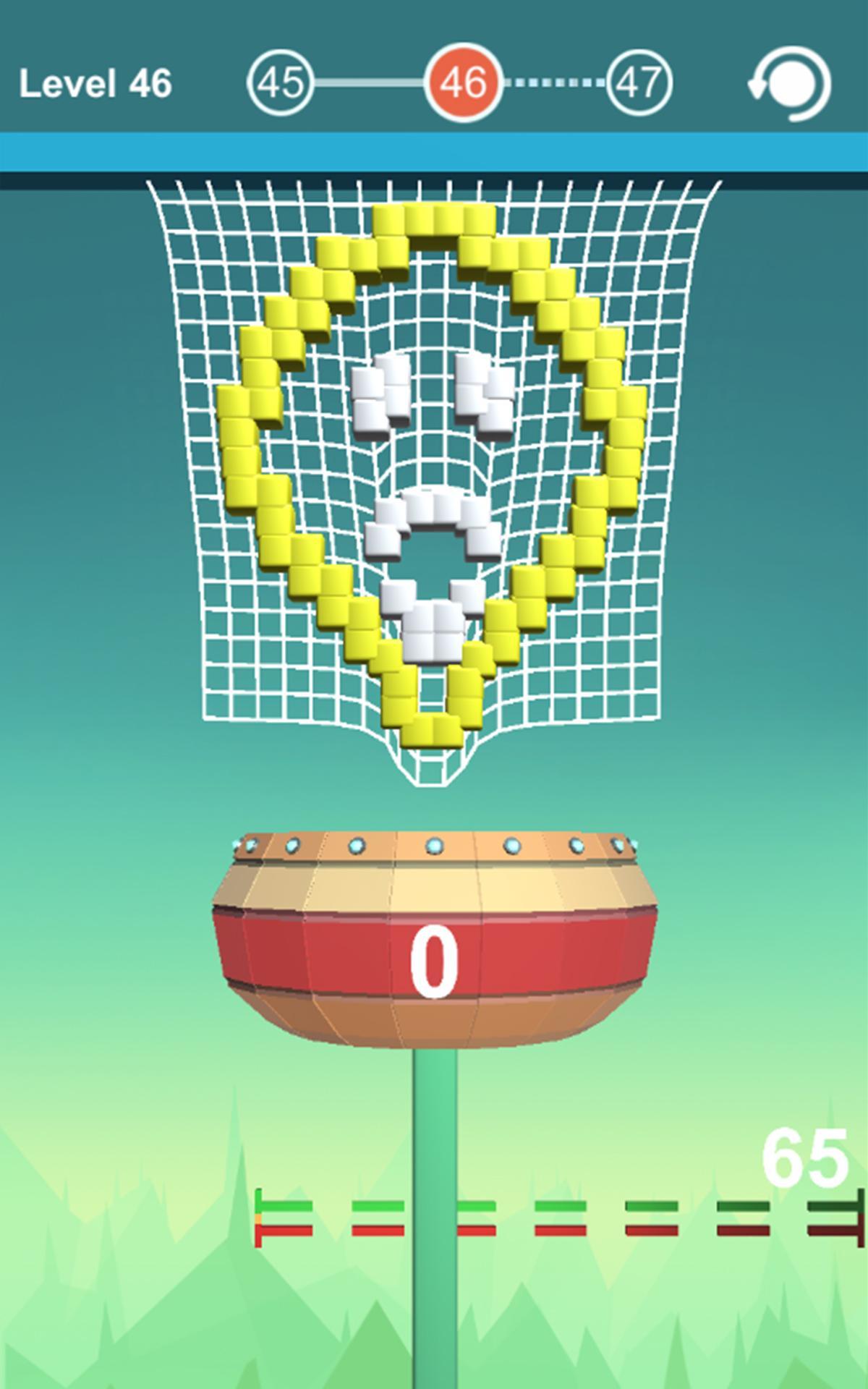Tap the Level 46 label
The image size is (868, 1389).
[98, 82]
